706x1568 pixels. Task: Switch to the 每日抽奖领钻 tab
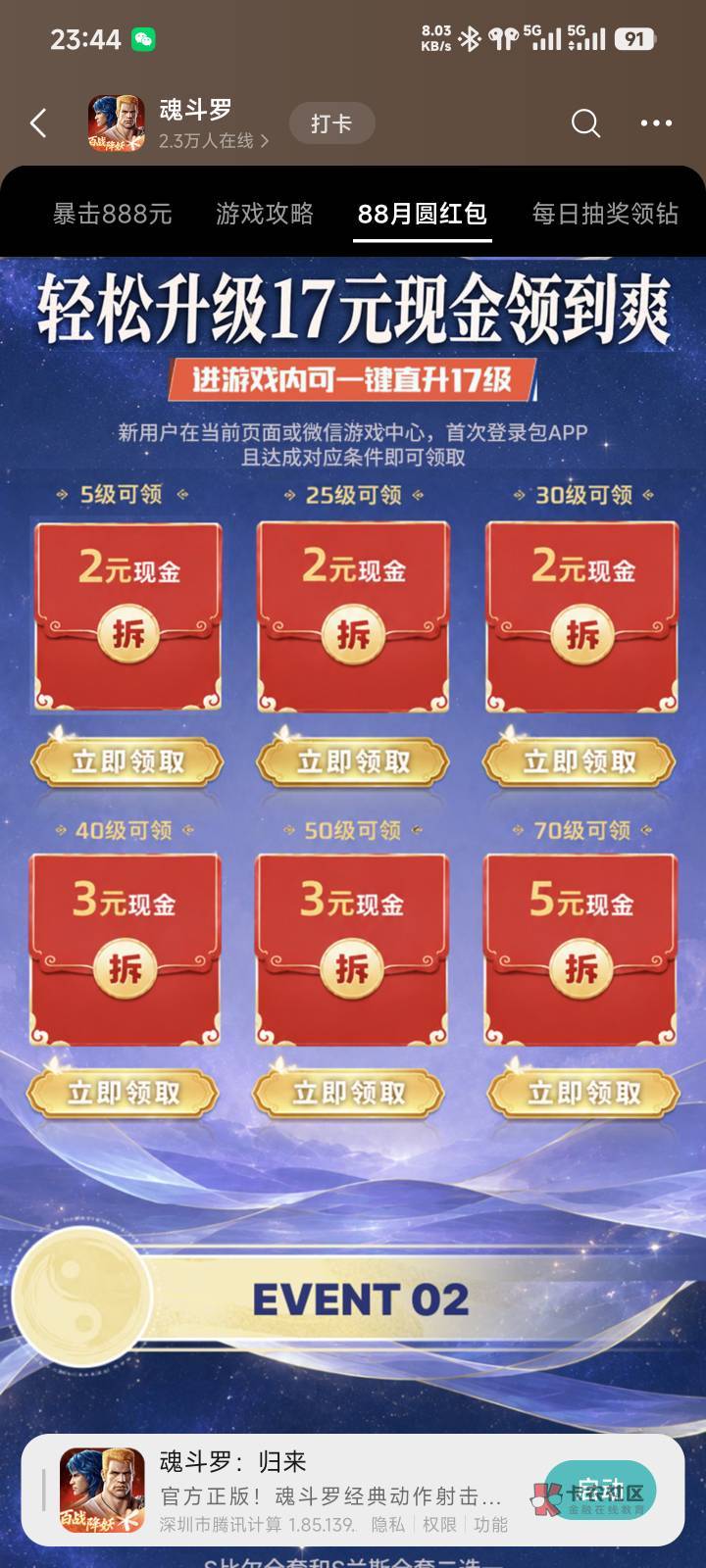click(x=605, y=214)
